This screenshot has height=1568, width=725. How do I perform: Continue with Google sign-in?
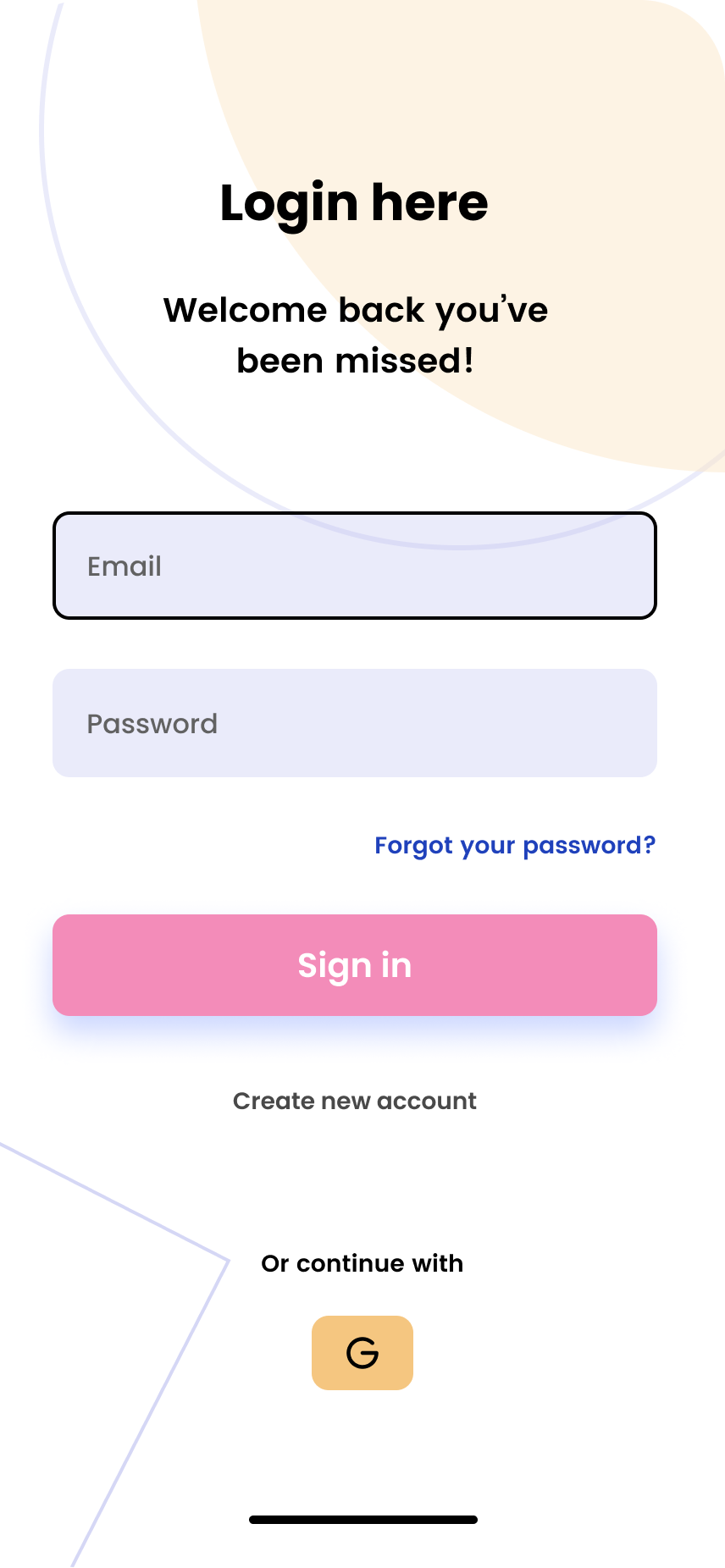[362, 1353]
